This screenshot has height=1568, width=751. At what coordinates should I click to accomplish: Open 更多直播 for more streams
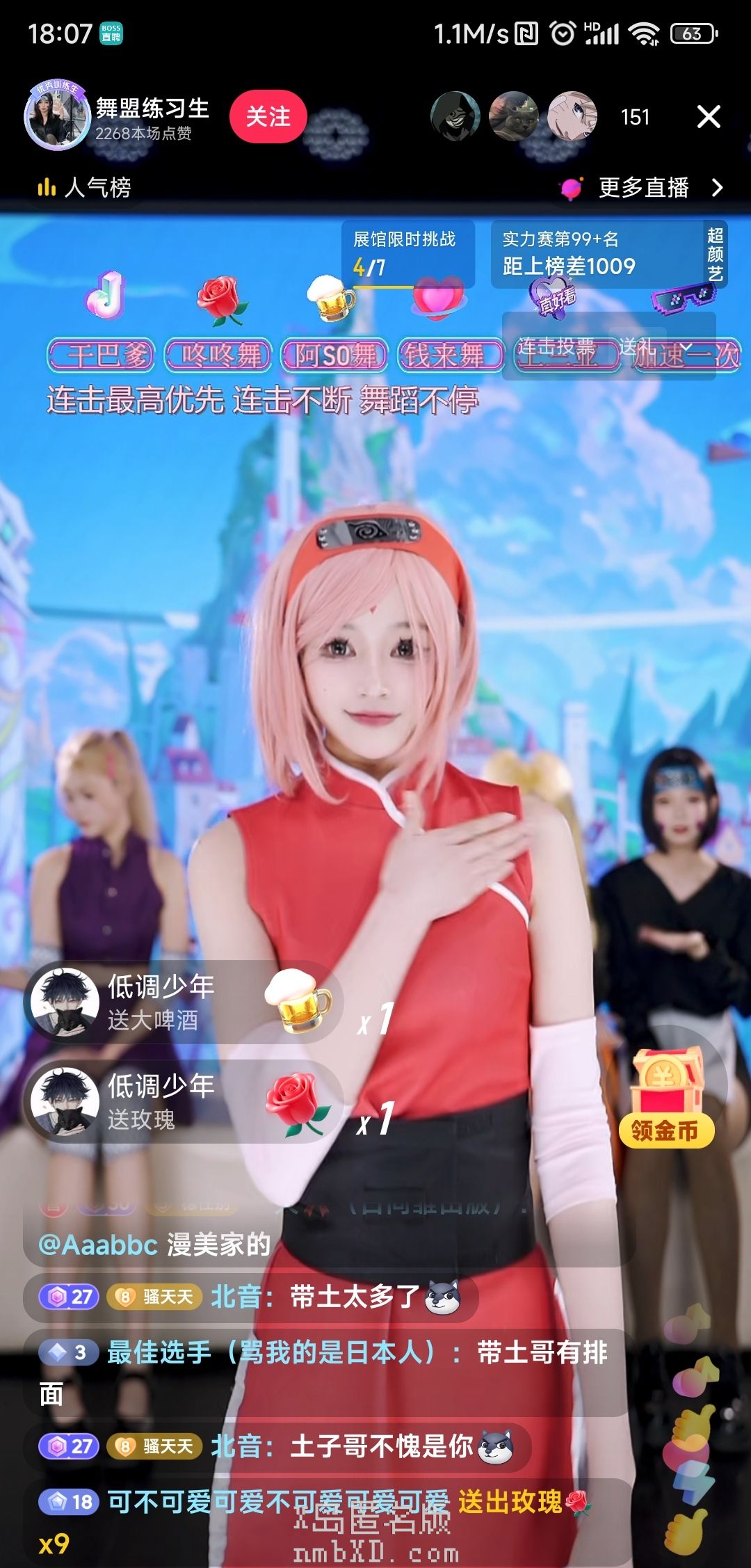[x=643, y=187]
